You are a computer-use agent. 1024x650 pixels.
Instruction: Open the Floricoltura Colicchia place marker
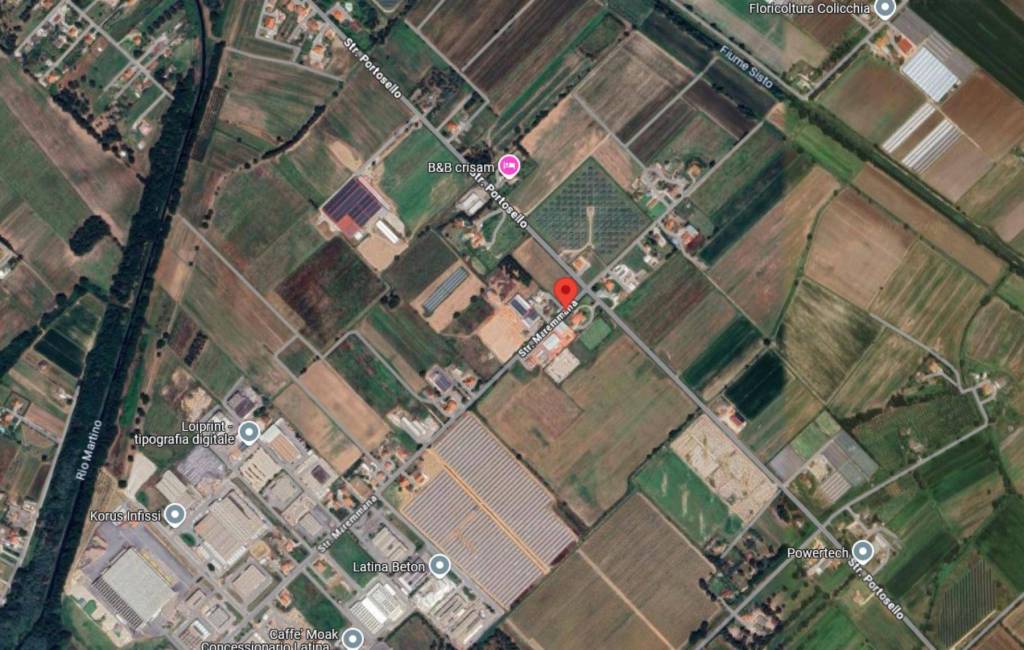coord(884,9)
